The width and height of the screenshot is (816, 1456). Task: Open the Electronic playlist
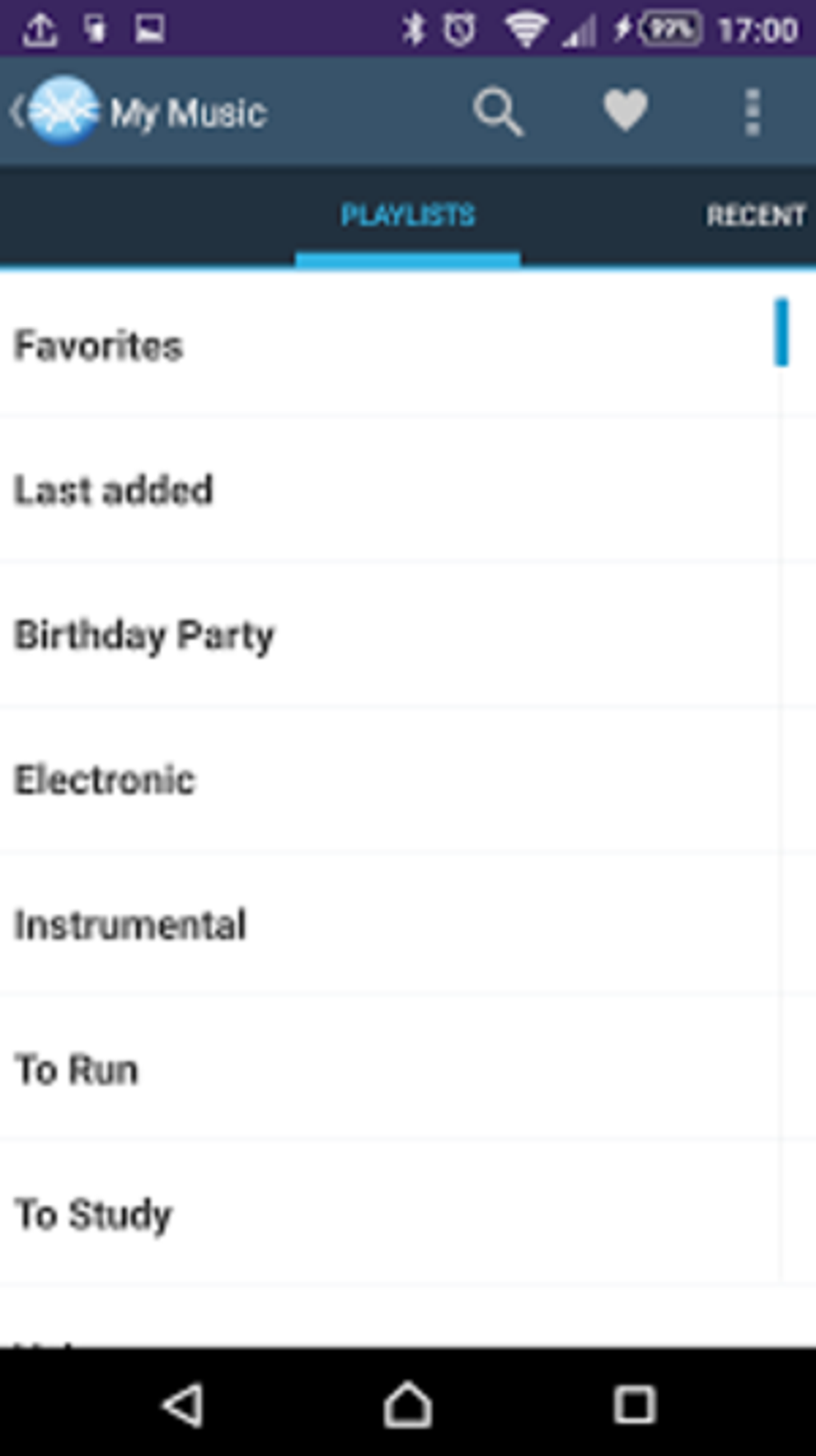coord(390,779)
